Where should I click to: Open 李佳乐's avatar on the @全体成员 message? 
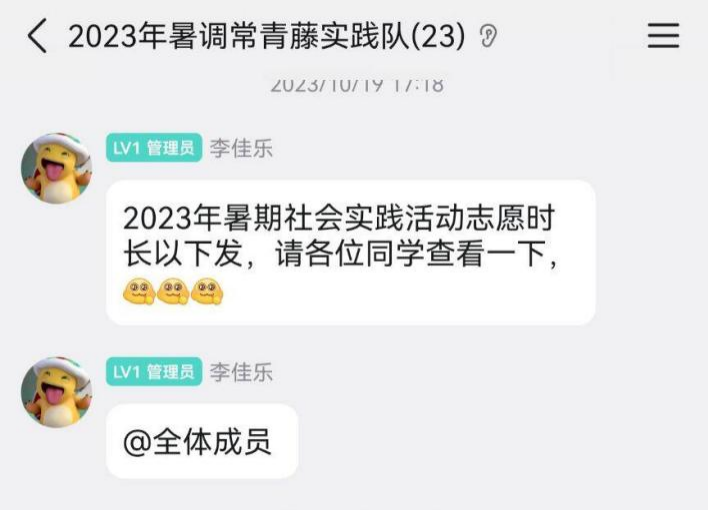click(x=56, y=393)
